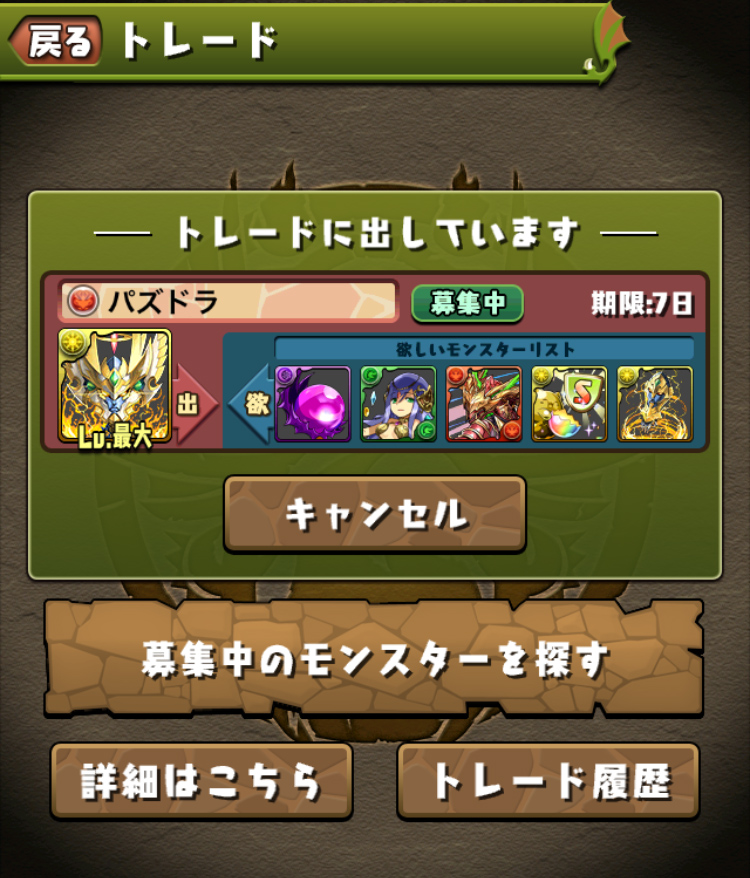Go back with the 戻る button
Image resolution: width=750 pixels, height=878 pixels.
pos(56,41)
